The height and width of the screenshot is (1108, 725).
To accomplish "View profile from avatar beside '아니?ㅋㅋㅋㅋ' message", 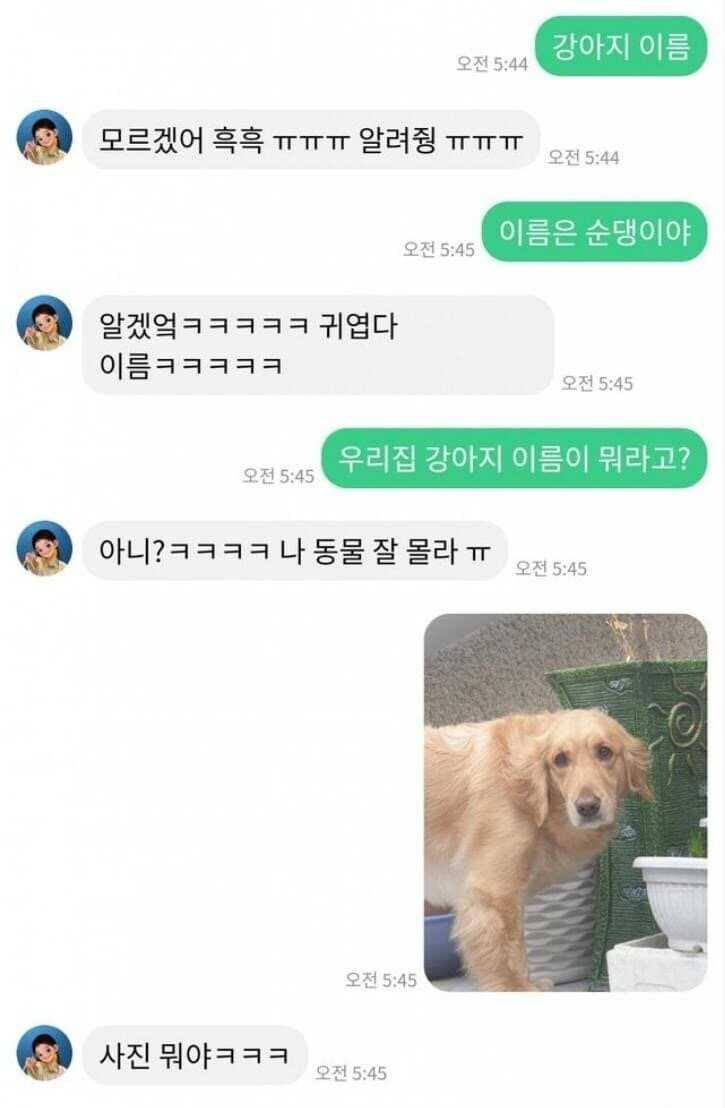I will click(45, 549).
